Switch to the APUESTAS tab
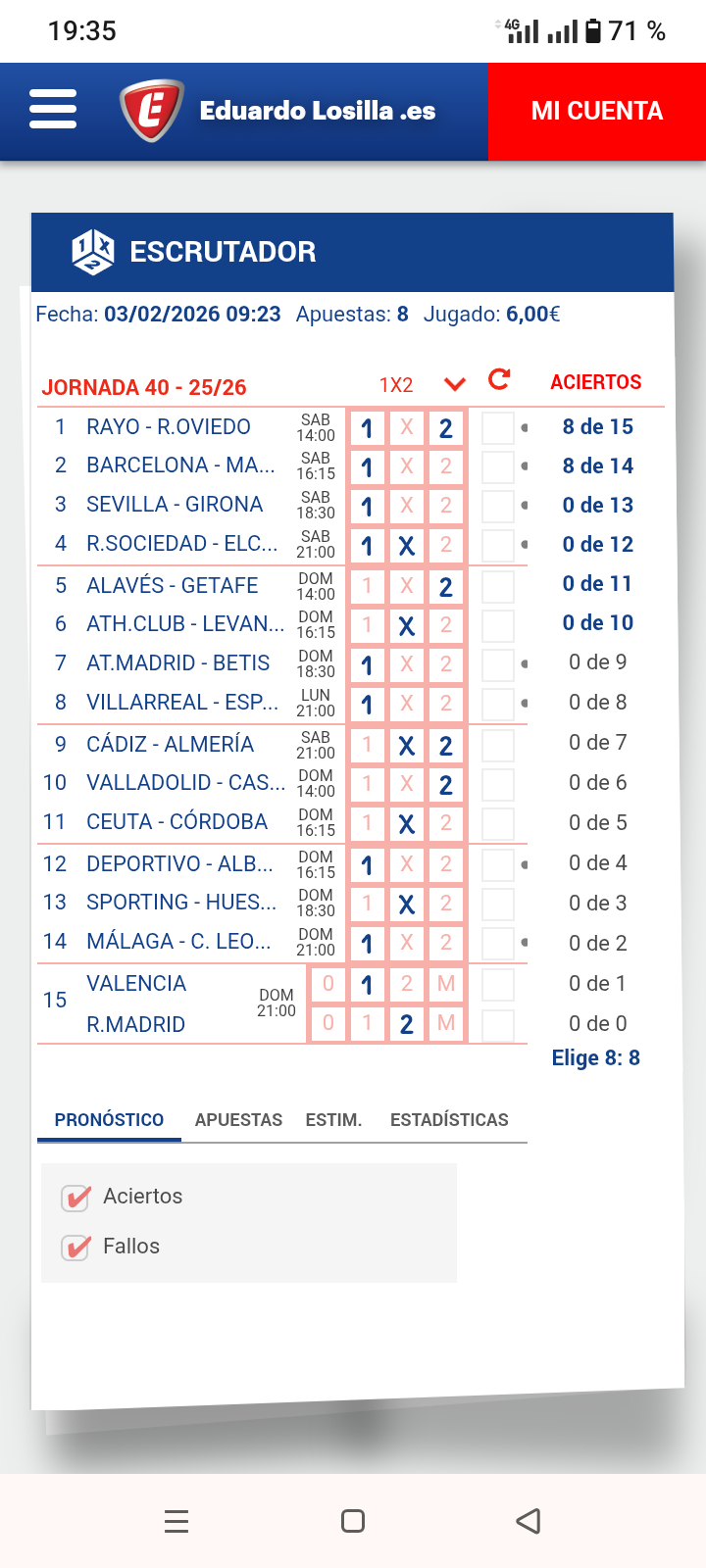This screenshot has height=1568, width=706. [238, 1120]
